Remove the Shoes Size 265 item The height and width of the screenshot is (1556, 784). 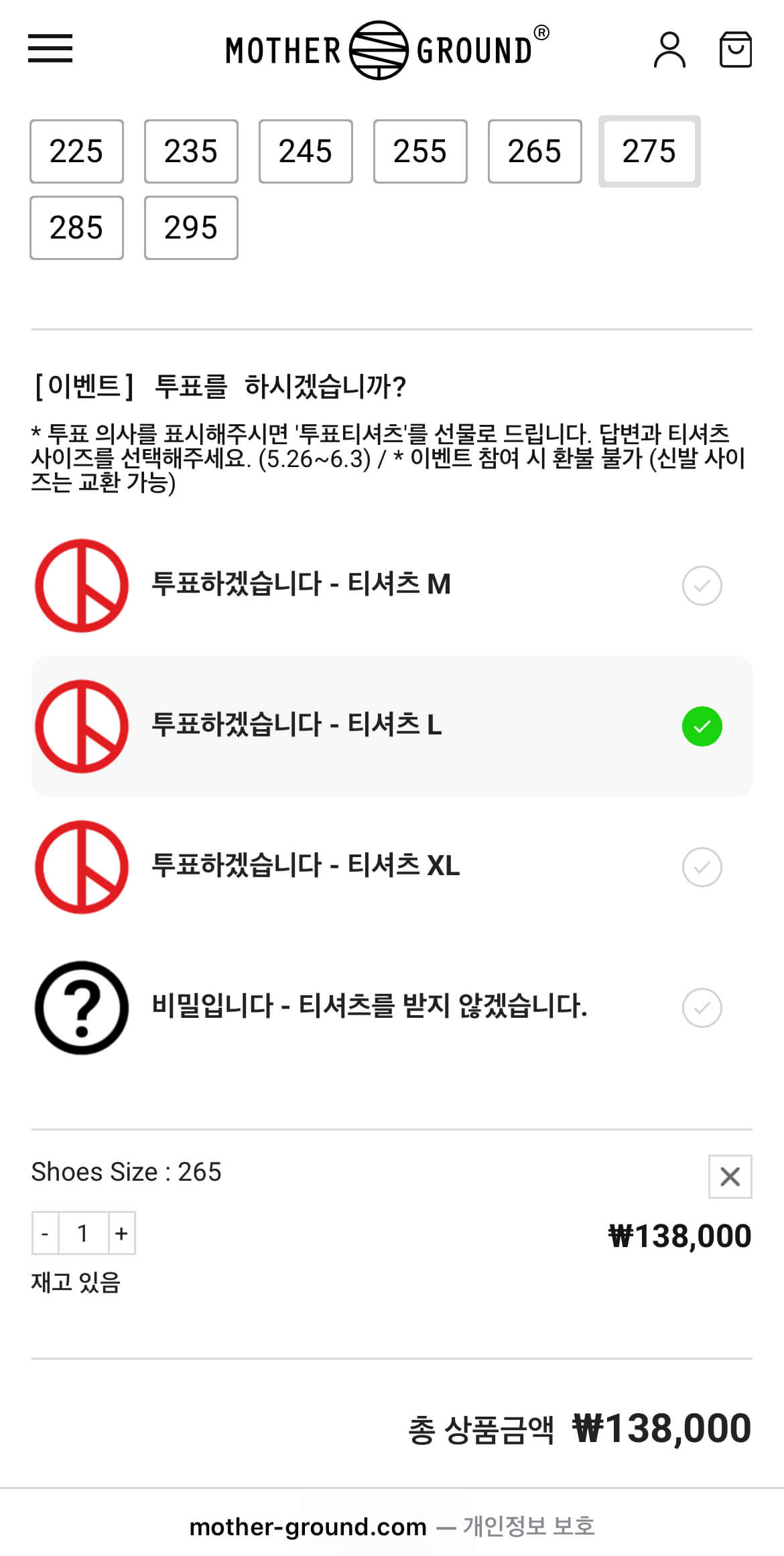coord(730,1176)
